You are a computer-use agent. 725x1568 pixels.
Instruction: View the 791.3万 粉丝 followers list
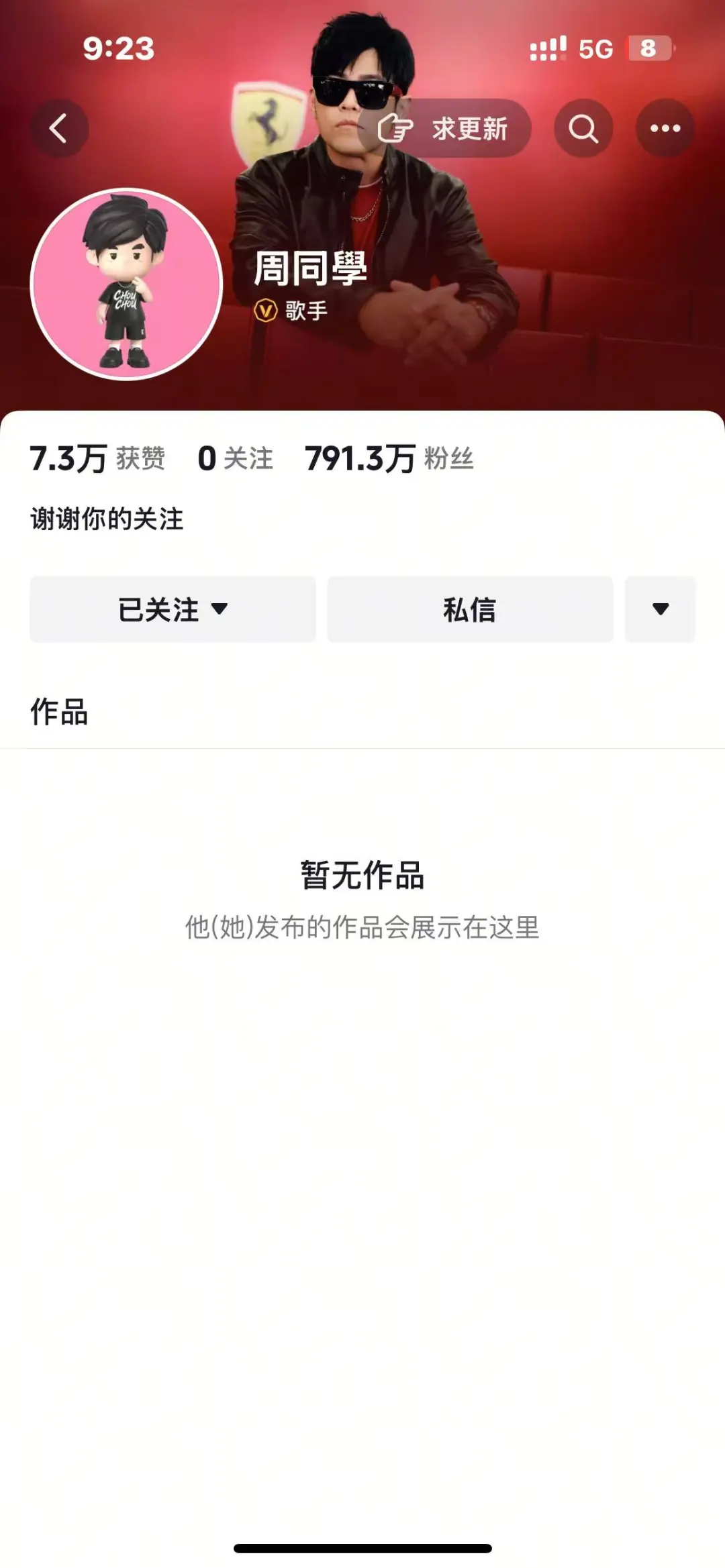pos(389,459)
